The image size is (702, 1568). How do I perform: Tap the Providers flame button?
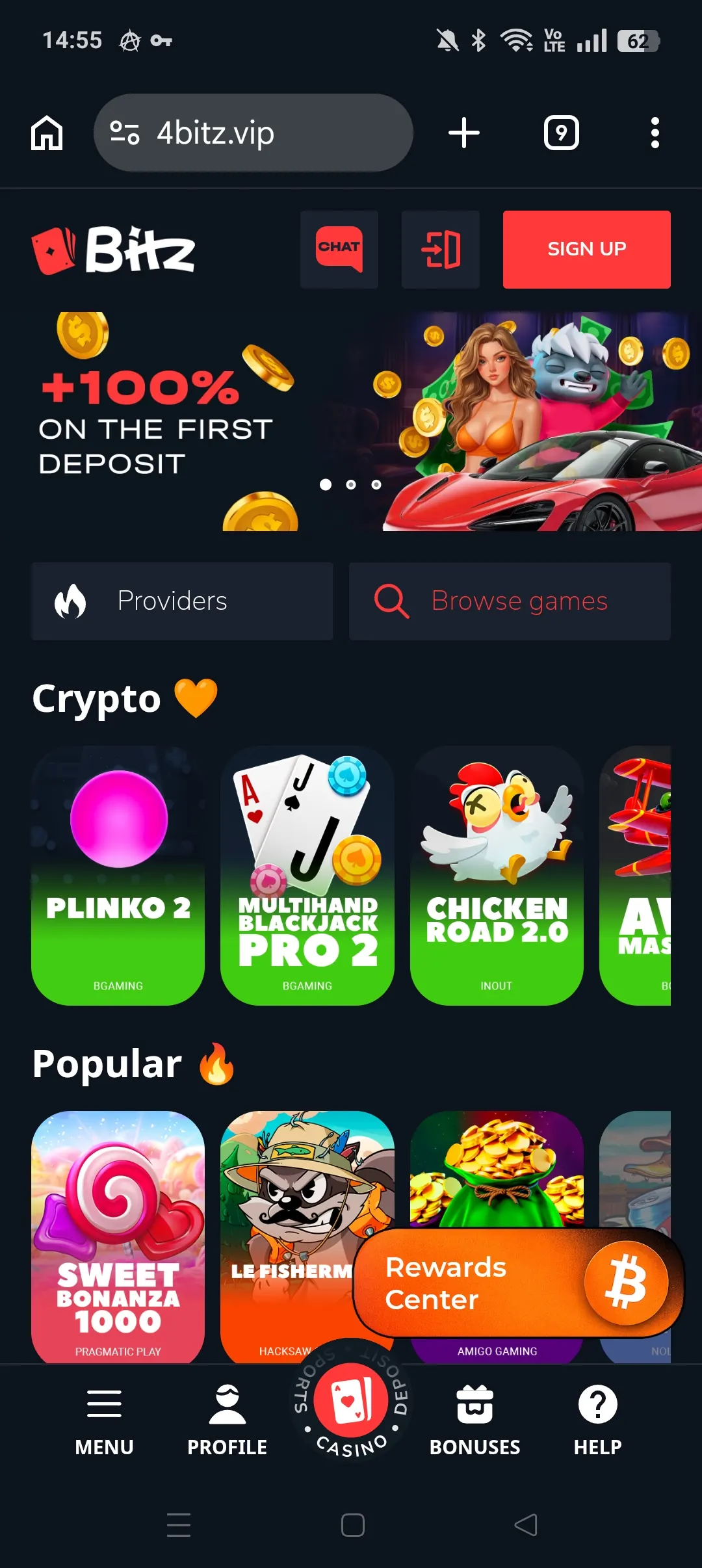coord(181,601)
